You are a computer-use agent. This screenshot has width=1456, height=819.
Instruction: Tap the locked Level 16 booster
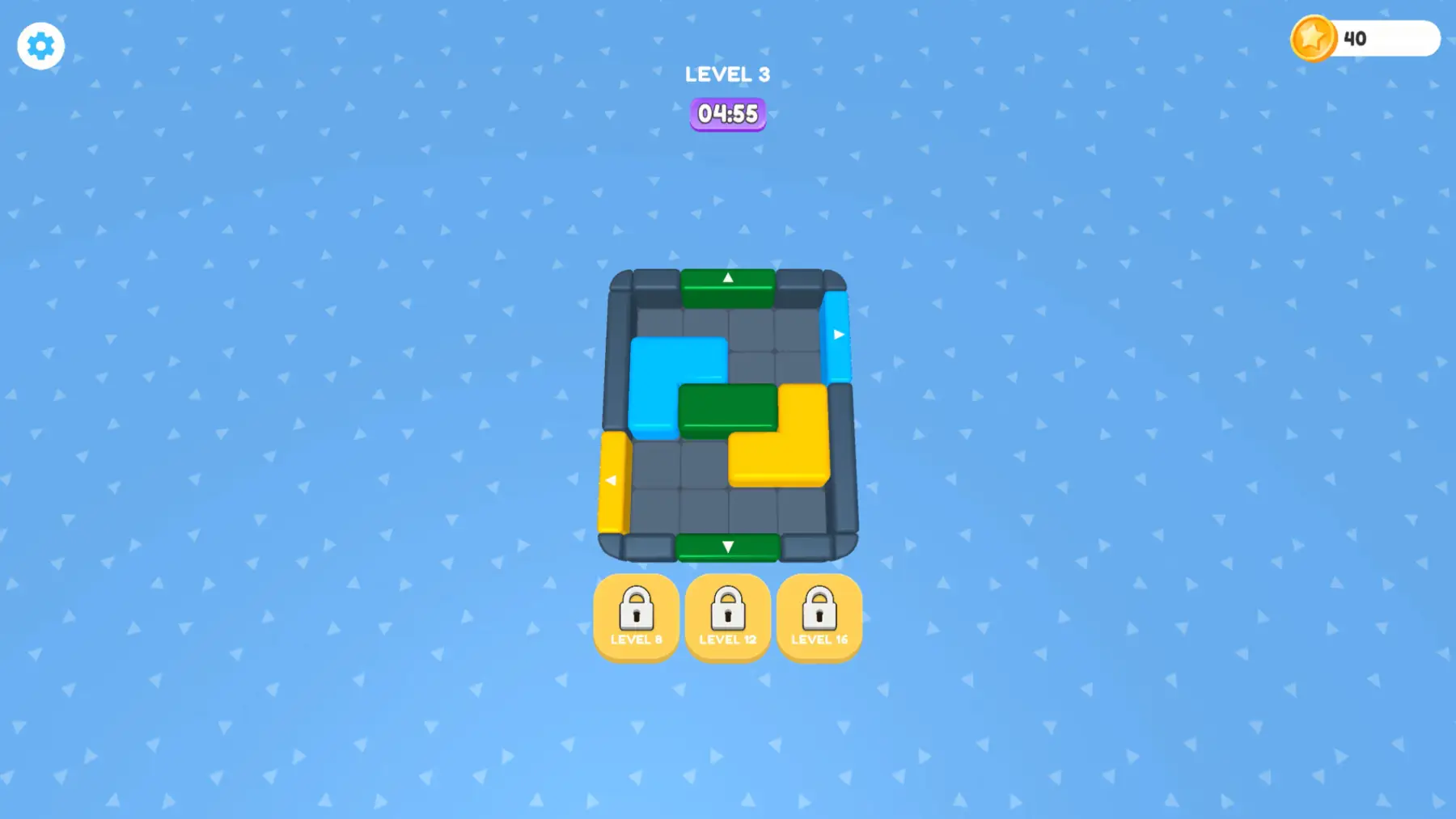point(819,618)
